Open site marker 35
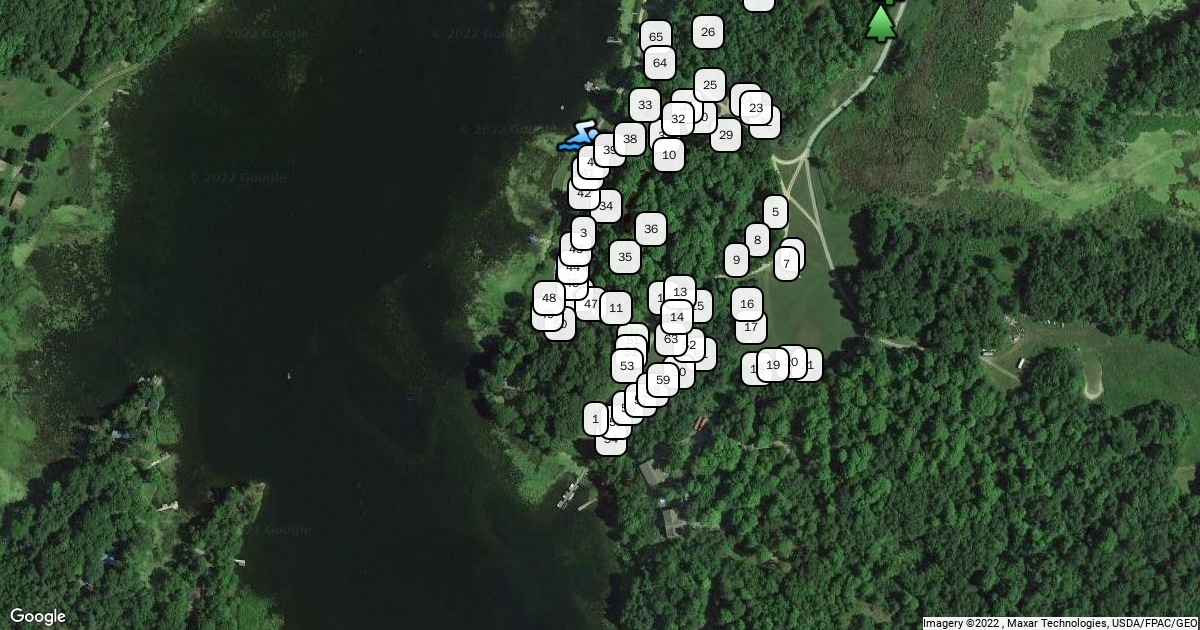Screen dimensions: 1200x630 (x=625, y=257)
